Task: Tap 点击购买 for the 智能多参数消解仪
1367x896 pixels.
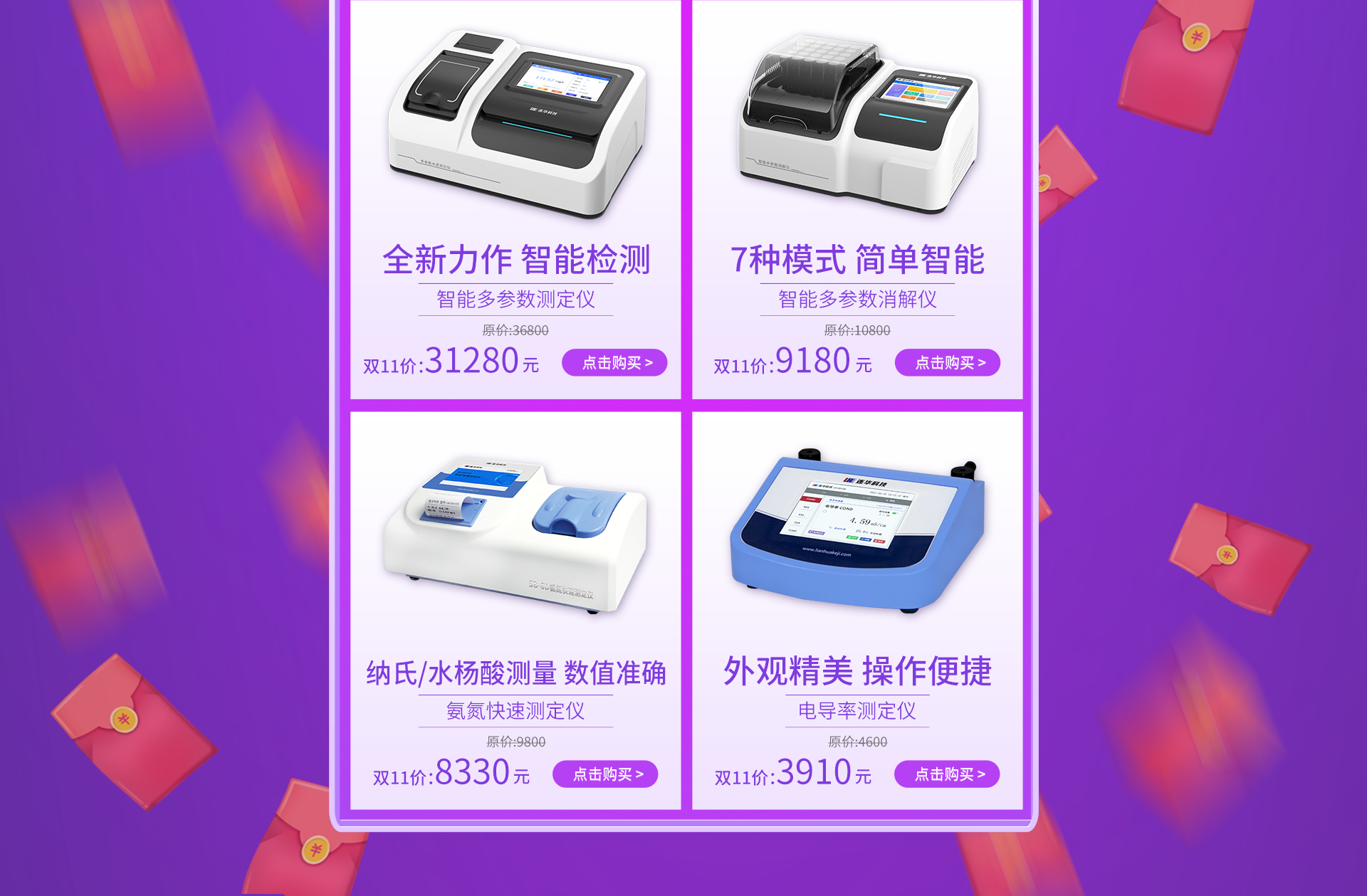Action: [948, 363]
